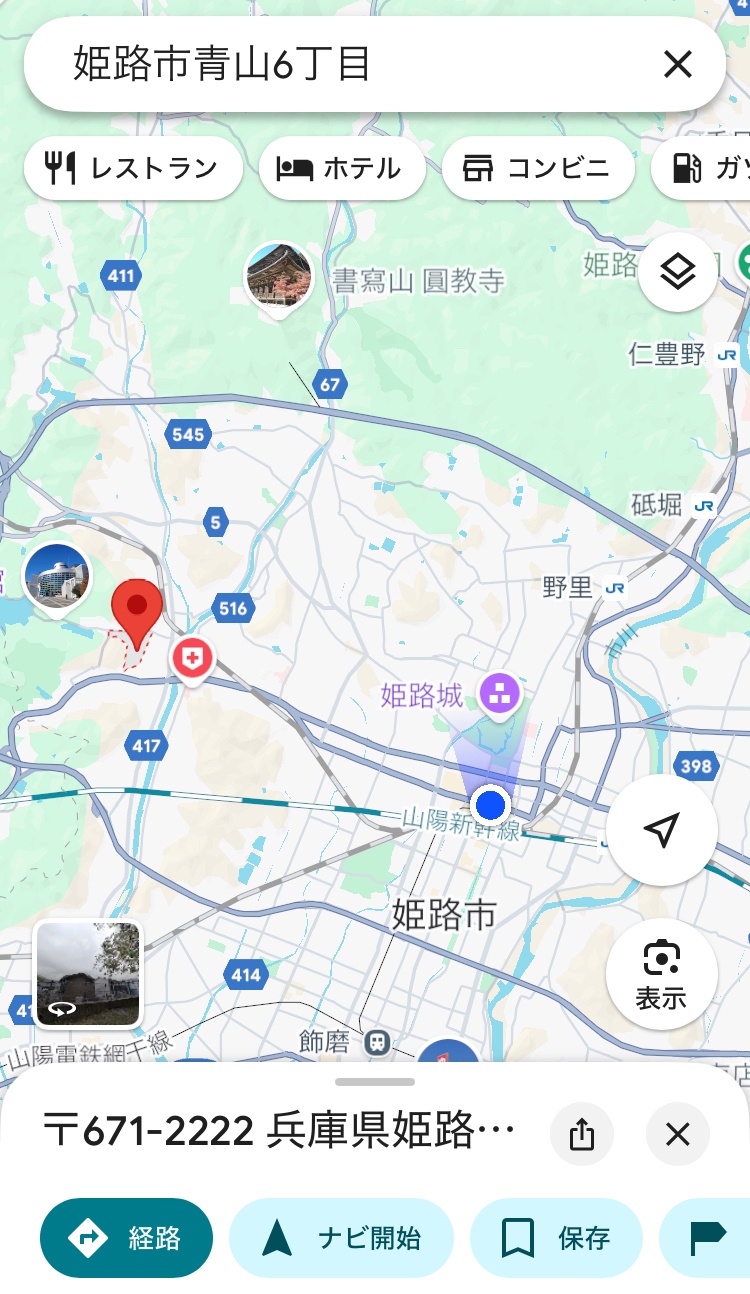Tap the search field showing 姫路市青山6丁目
Viewport: 750px width, 1294px height.
tap(340, 65)
